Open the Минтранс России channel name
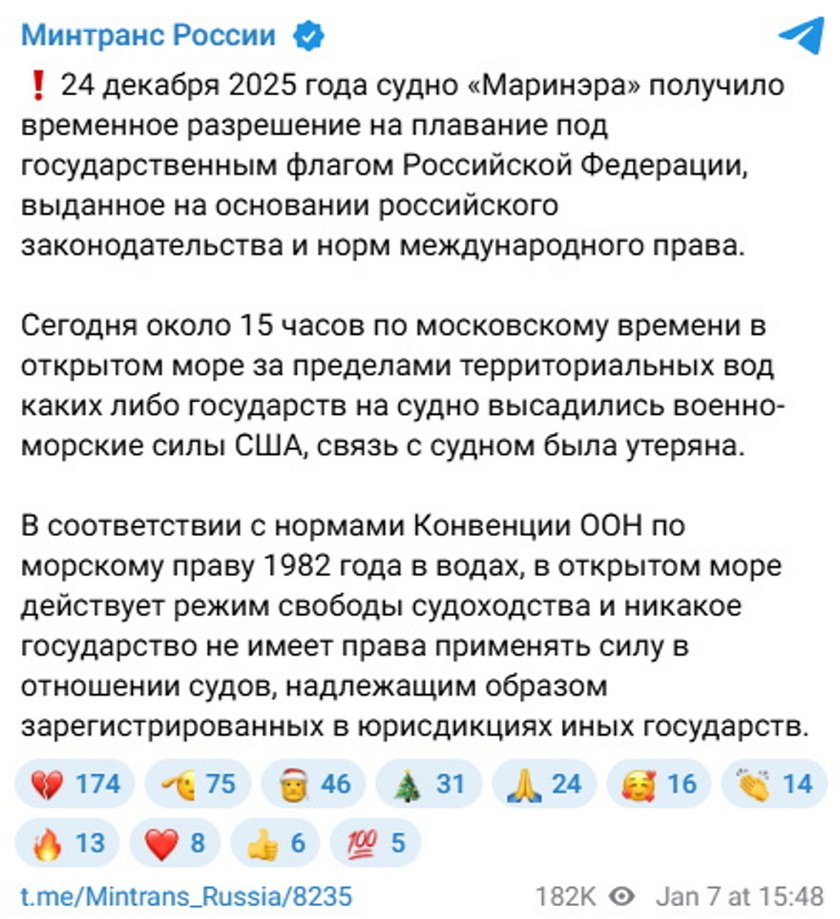 148,36
